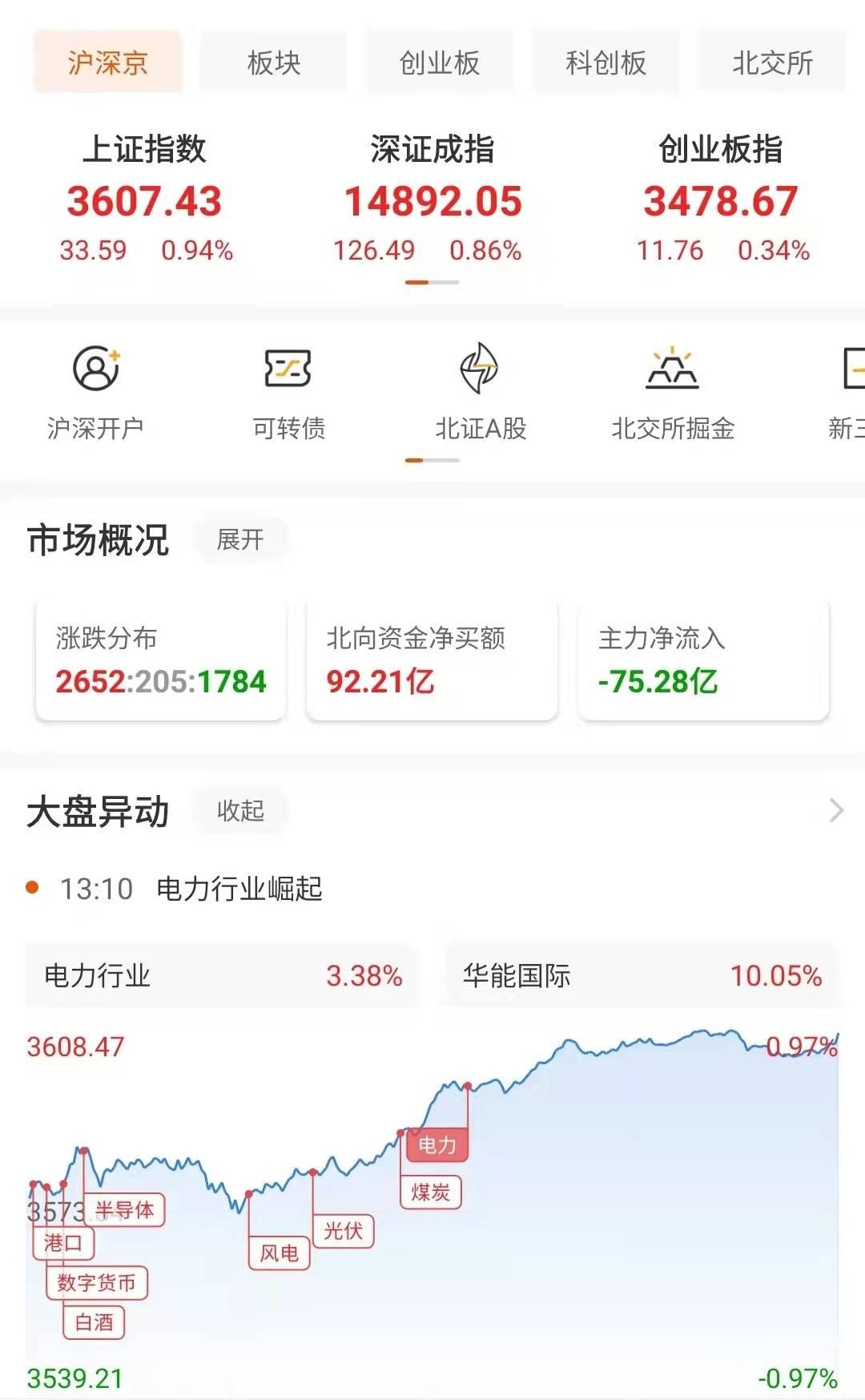Switch to the 板块 tab
The width and height of the screenshot is (865, 1400).
pyautogui.click(x=273, y=62)
